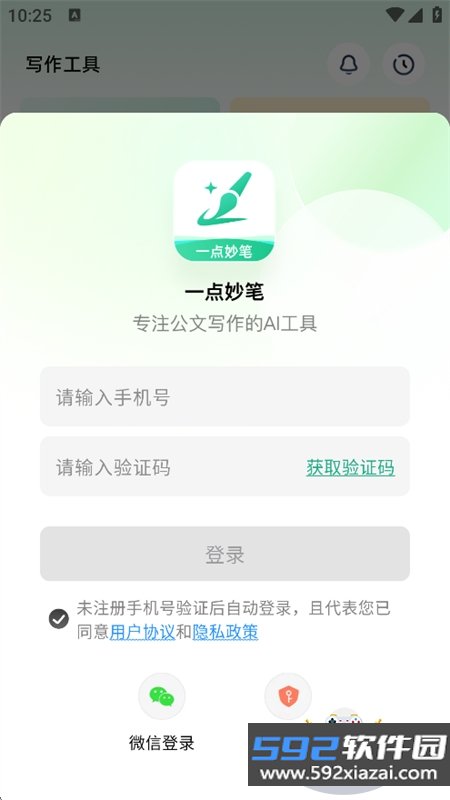
Task: Sign in with 微信登录 WeChat
Action: [x=162, y=713]
